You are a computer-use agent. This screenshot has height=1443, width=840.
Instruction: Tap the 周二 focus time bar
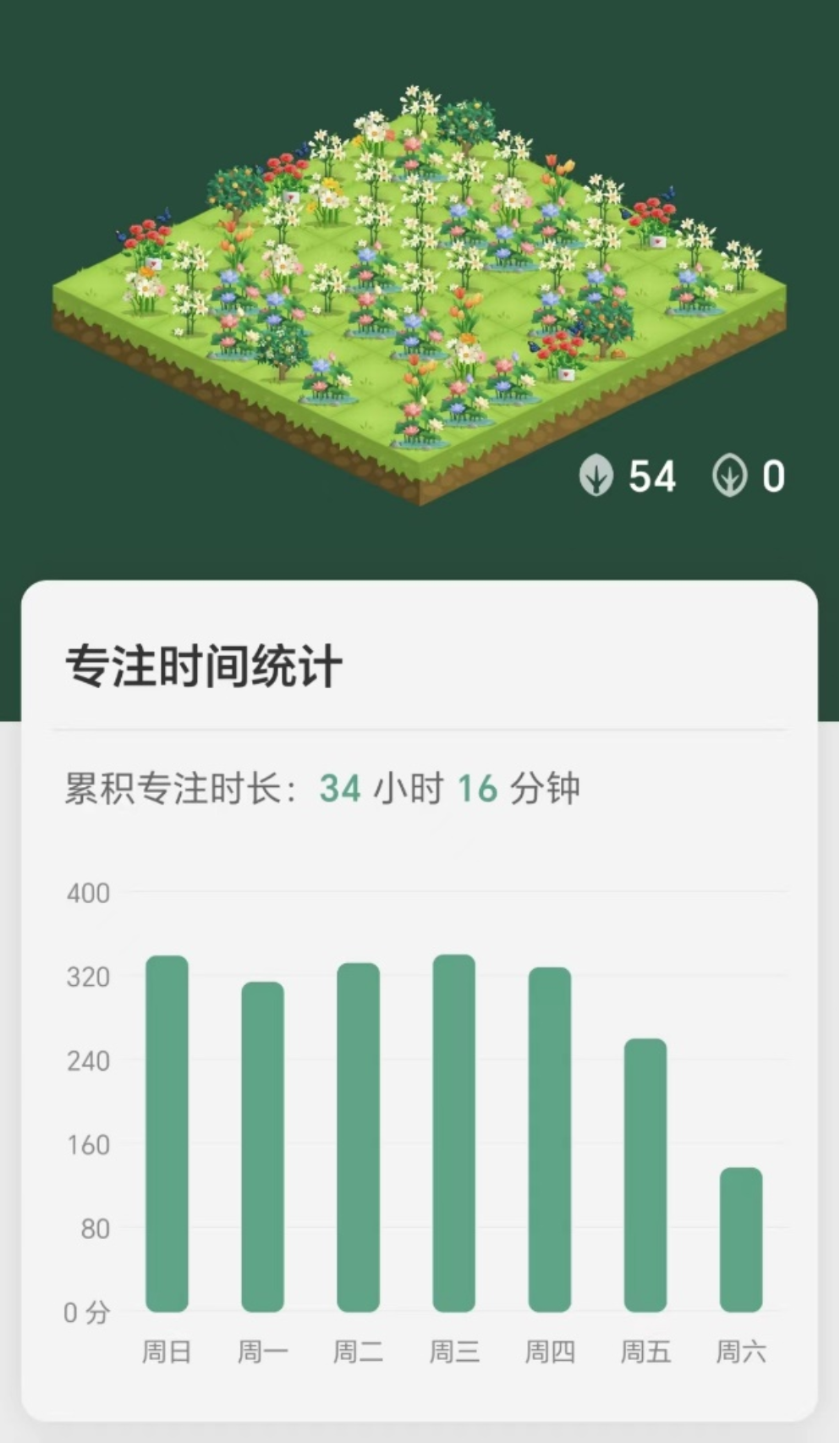[x=358, y=1137]
